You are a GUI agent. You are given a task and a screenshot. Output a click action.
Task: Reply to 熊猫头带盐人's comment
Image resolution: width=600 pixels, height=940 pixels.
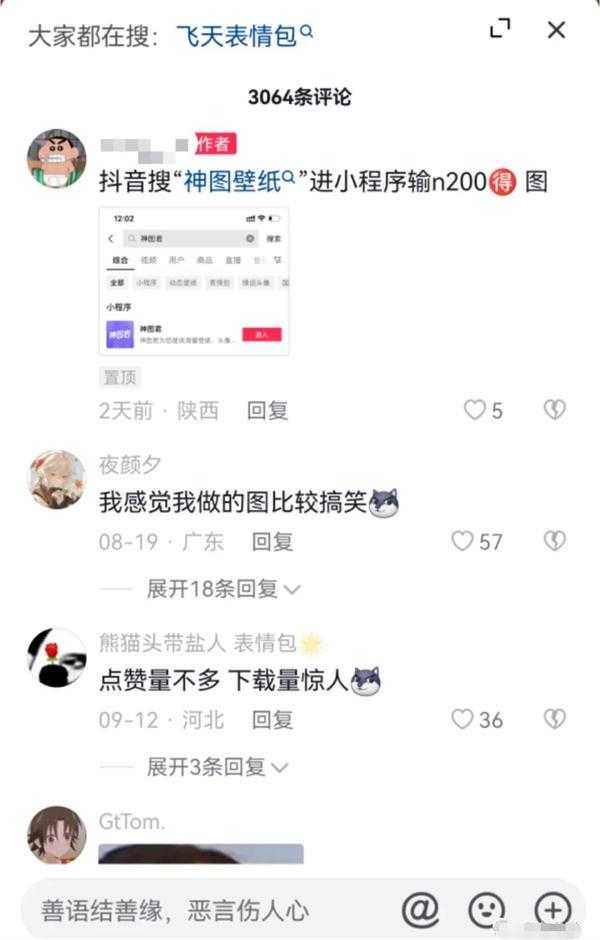coord(272,719)
